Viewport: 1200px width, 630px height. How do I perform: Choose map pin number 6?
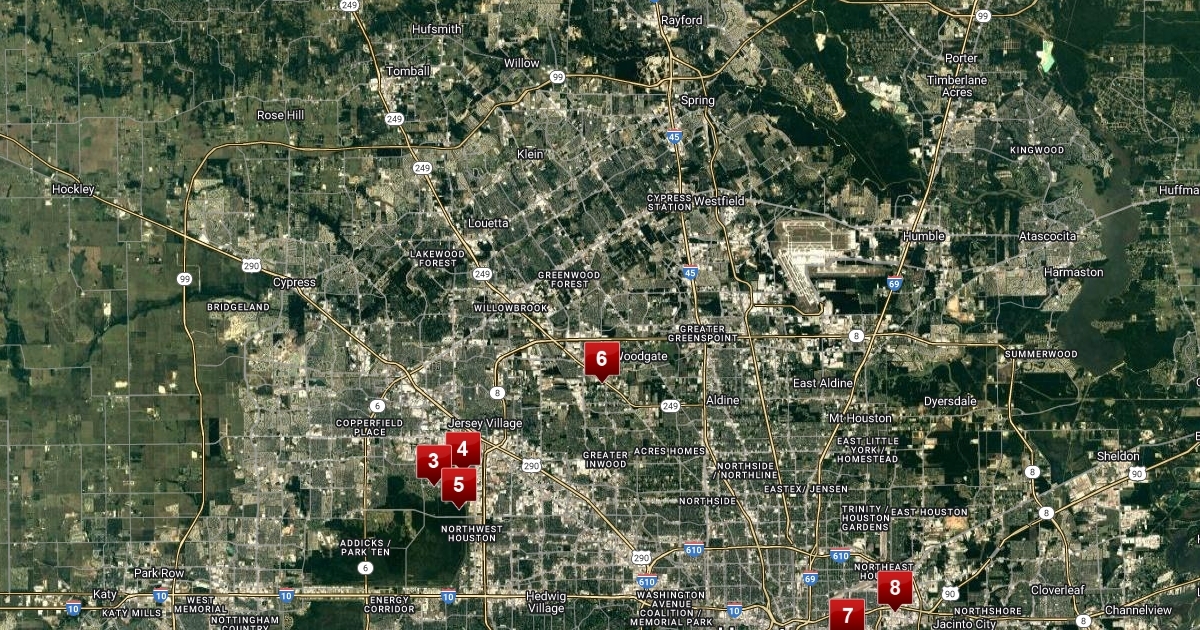pos(602,359)
